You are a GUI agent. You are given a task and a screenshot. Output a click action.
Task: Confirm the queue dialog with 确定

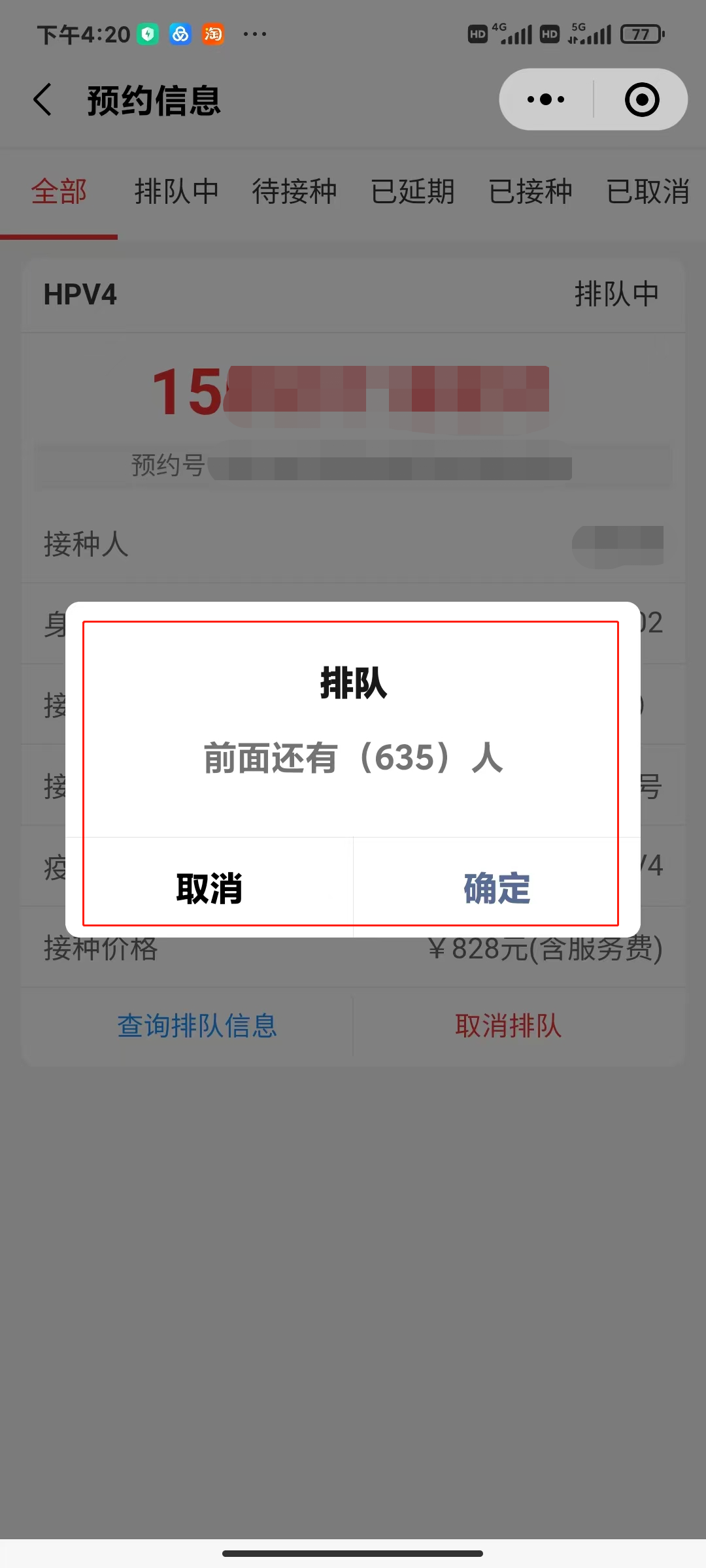[497, 888]
